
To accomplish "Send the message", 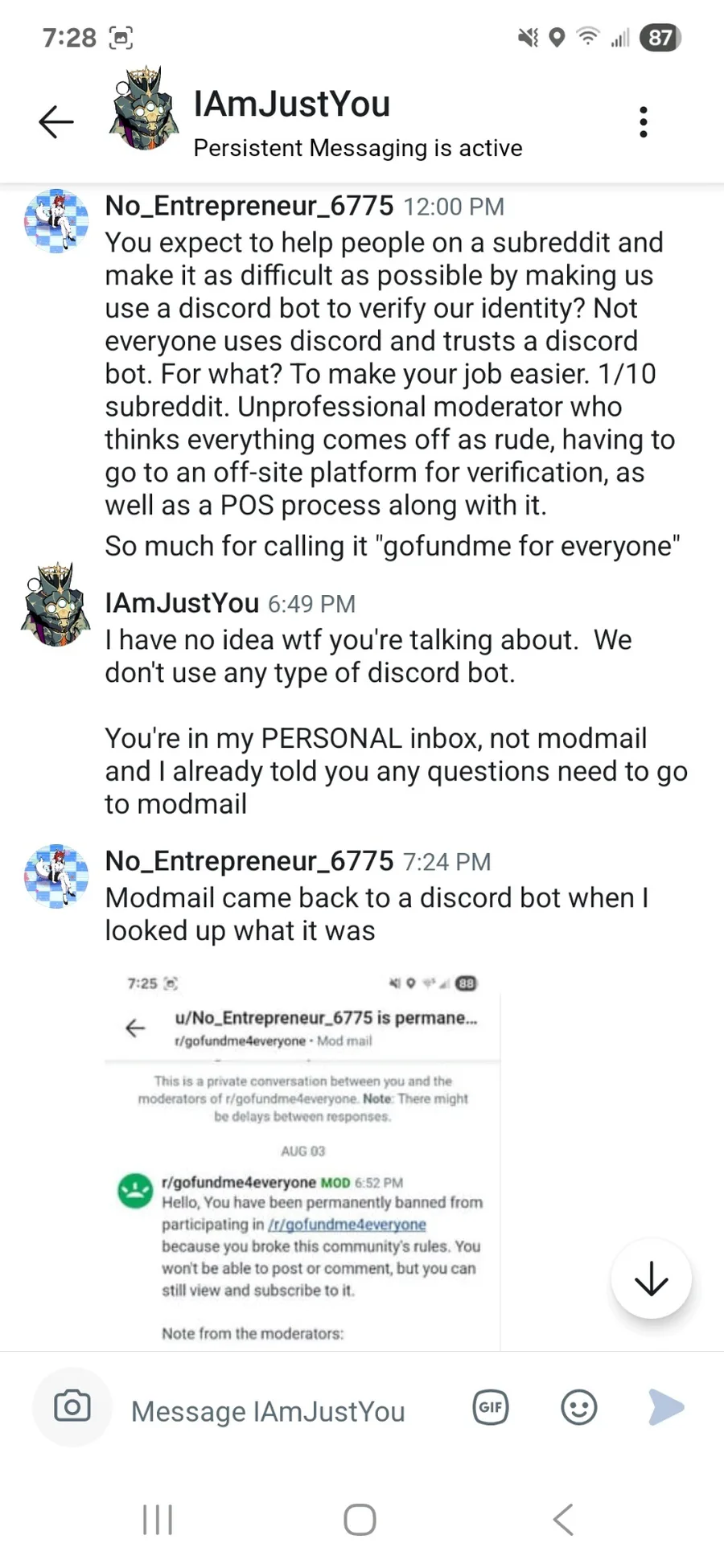I will [666, 1407].
